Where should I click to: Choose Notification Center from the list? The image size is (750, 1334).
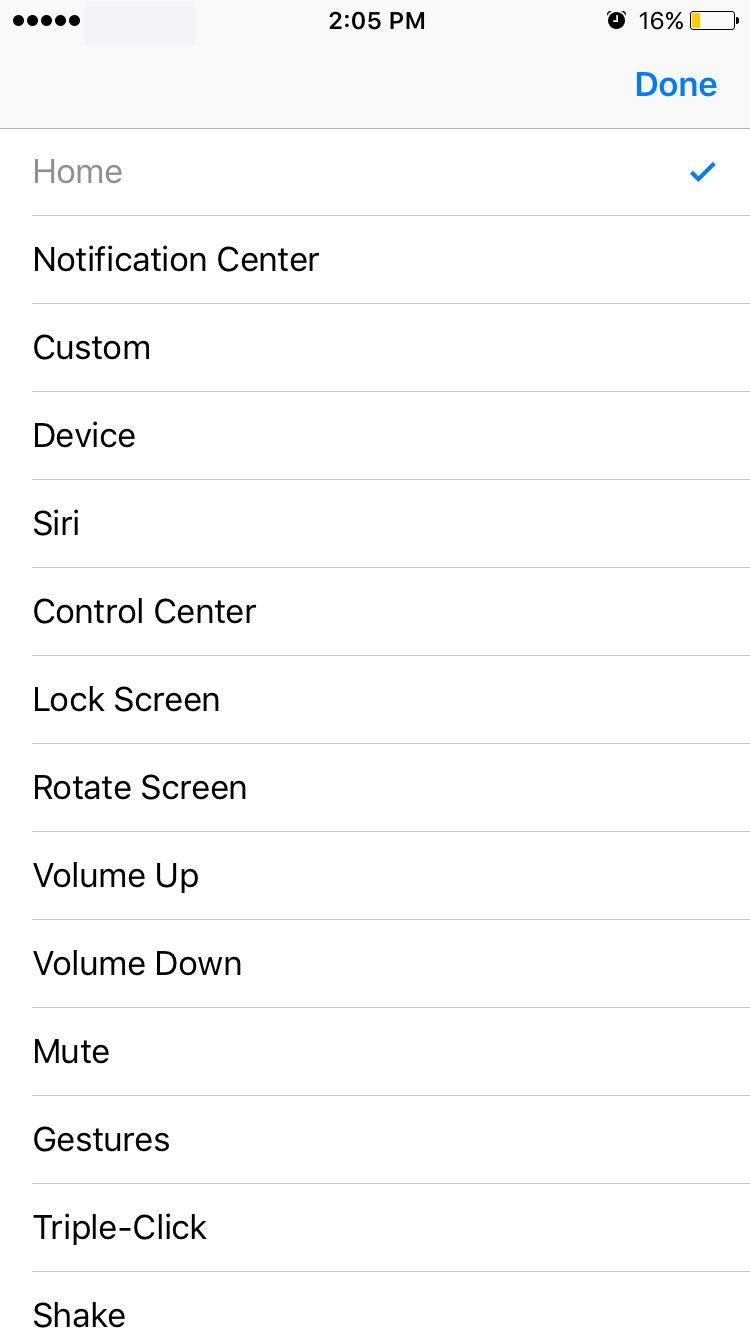click(x=176, y=260)
